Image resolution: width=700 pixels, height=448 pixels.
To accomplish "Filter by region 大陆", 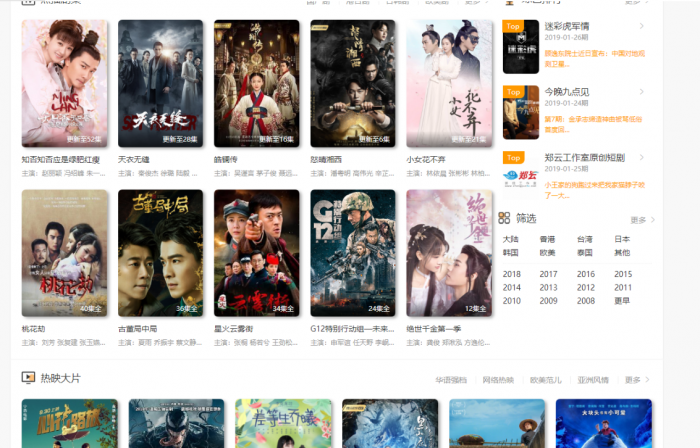I will pos(511,239).
